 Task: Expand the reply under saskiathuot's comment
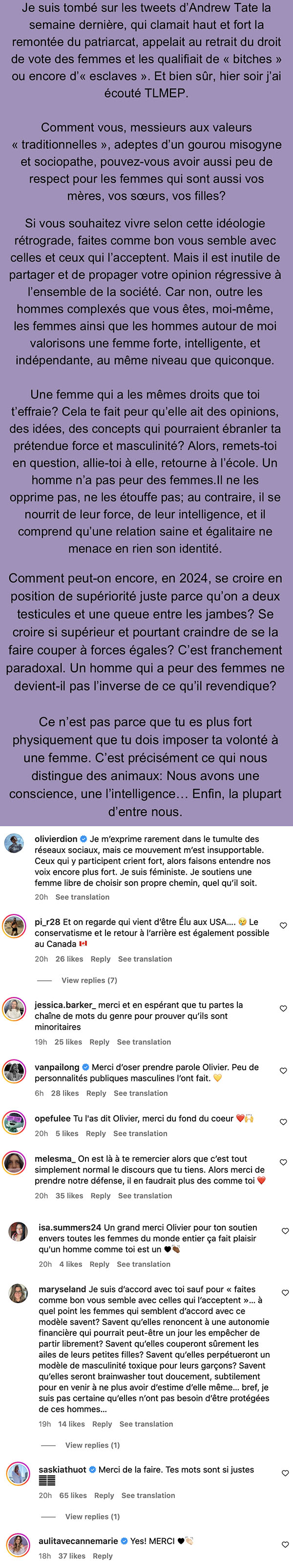click(x=92, y=1516)
